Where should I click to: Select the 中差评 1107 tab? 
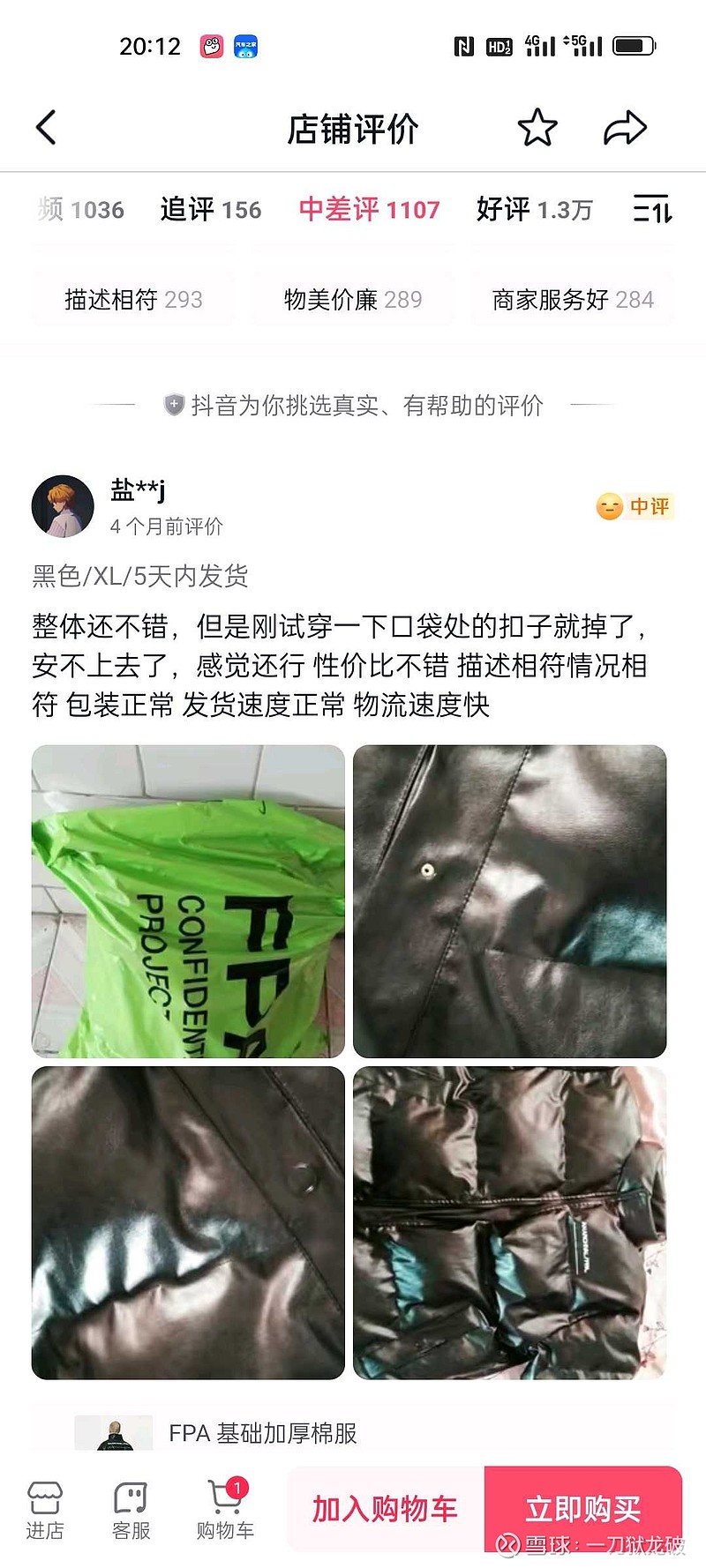point(369,210)
